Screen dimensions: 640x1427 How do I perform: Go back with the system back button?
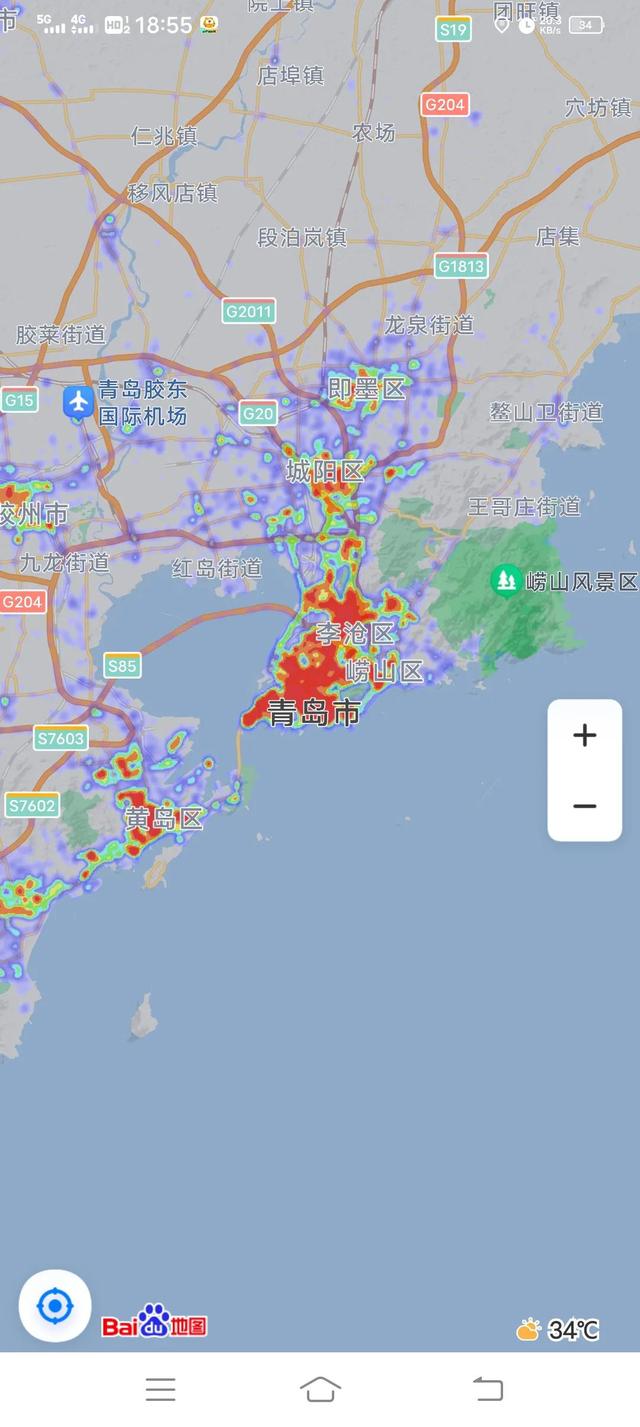coord(487,1388)
